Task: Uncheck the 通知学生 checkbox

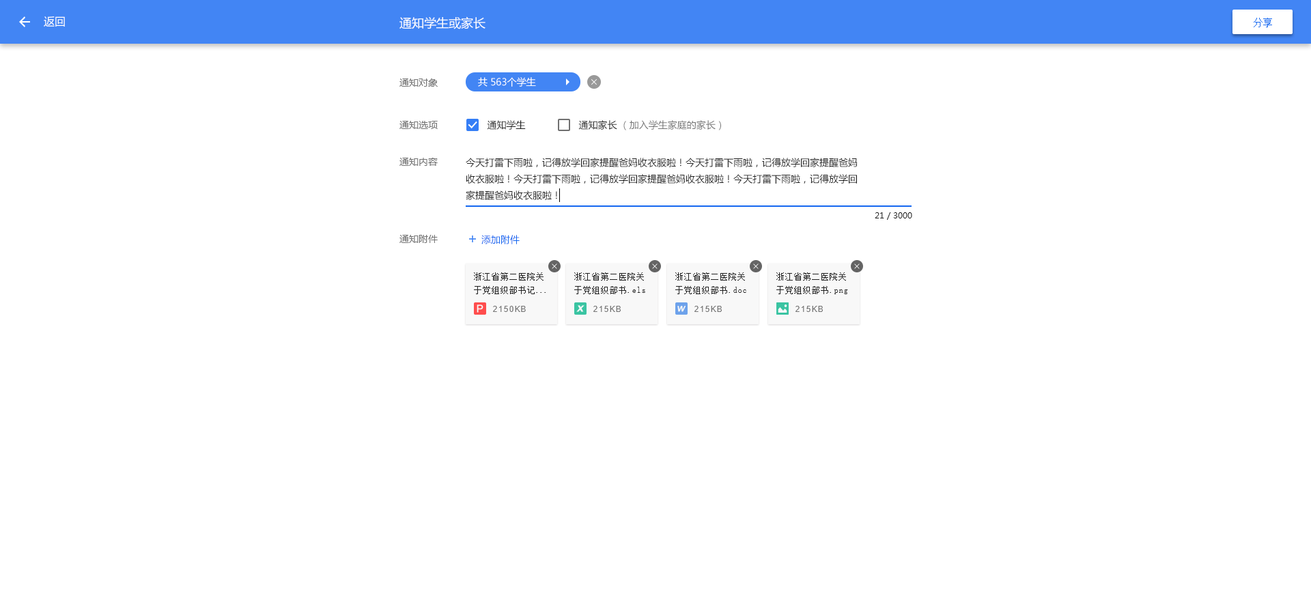Action: (x=473, y=125)
